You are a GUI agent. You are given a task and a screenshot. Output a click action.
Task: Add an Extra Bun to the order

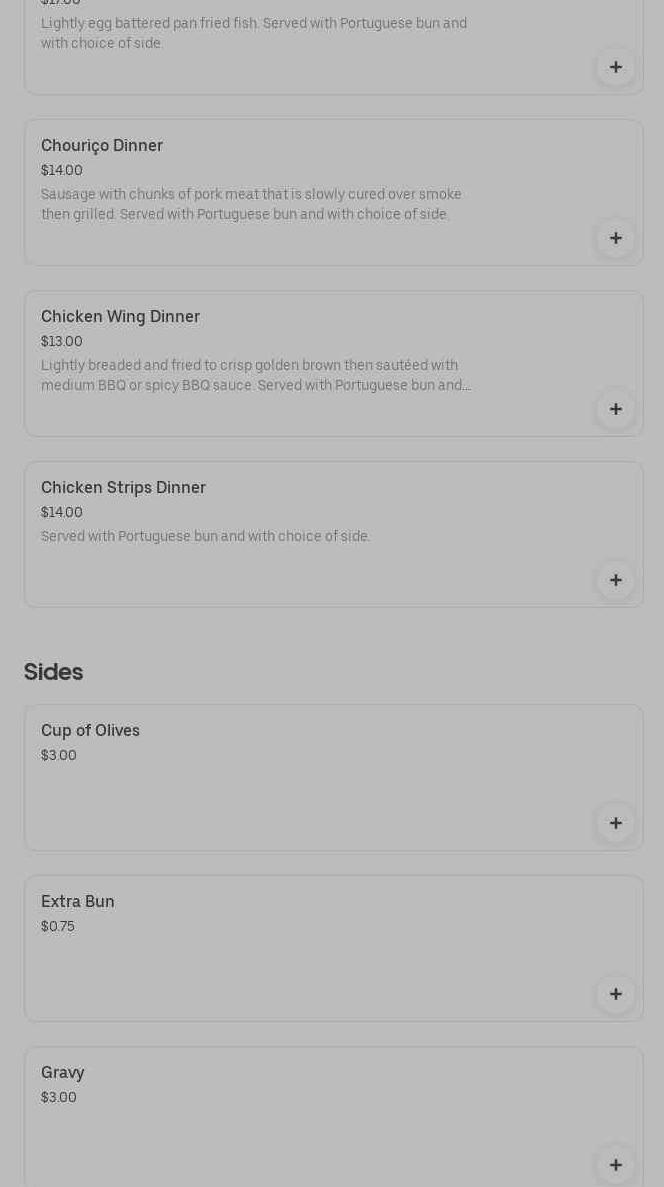click(x=615, y=994)
